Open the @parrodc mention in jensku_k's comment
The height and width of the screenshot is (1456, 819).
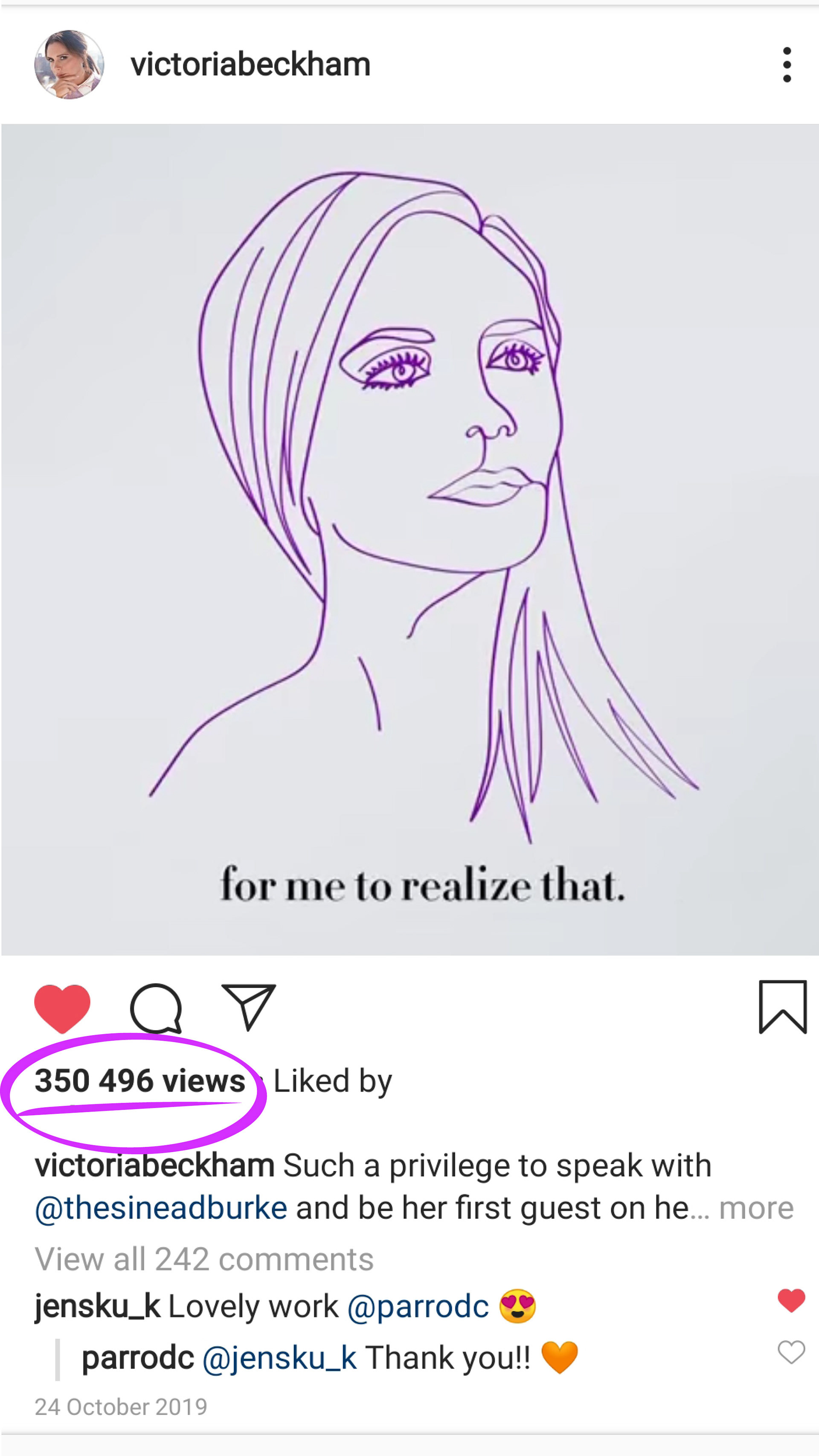pyautogui.click(x=418, y=1307)
